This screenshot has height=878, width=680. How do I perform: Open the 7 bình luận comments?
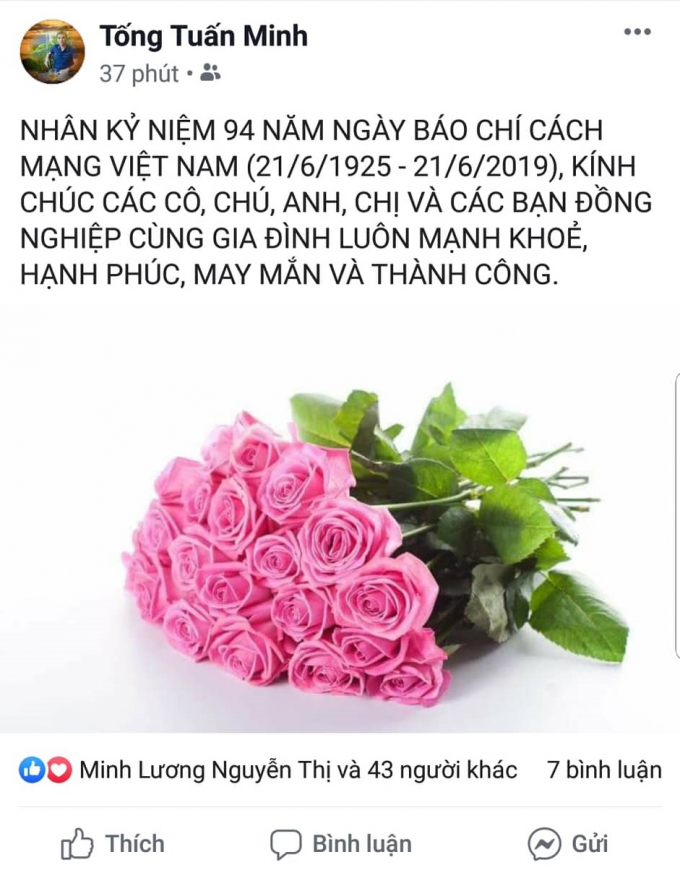pyautogui.click(x=604, y=770)
